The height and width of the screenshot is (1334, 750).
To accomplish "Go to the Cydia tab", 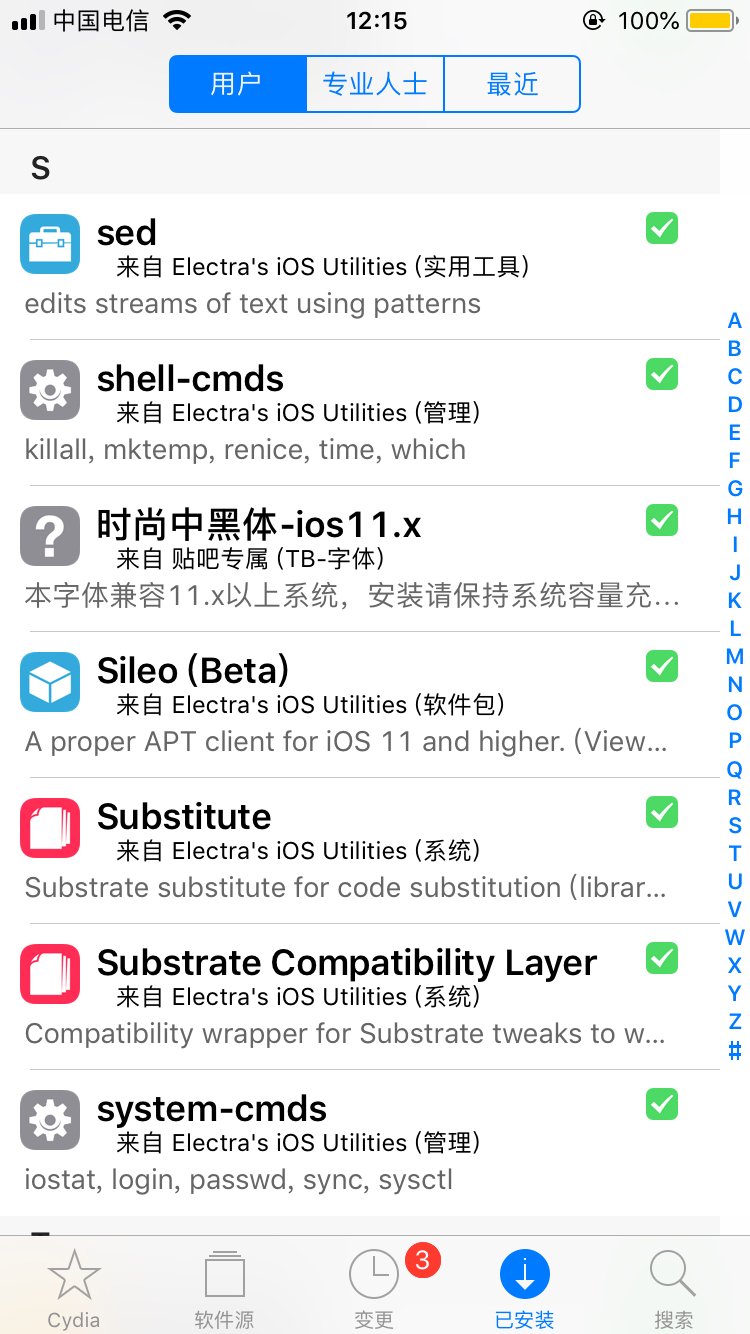I will tap(74, 1288).
